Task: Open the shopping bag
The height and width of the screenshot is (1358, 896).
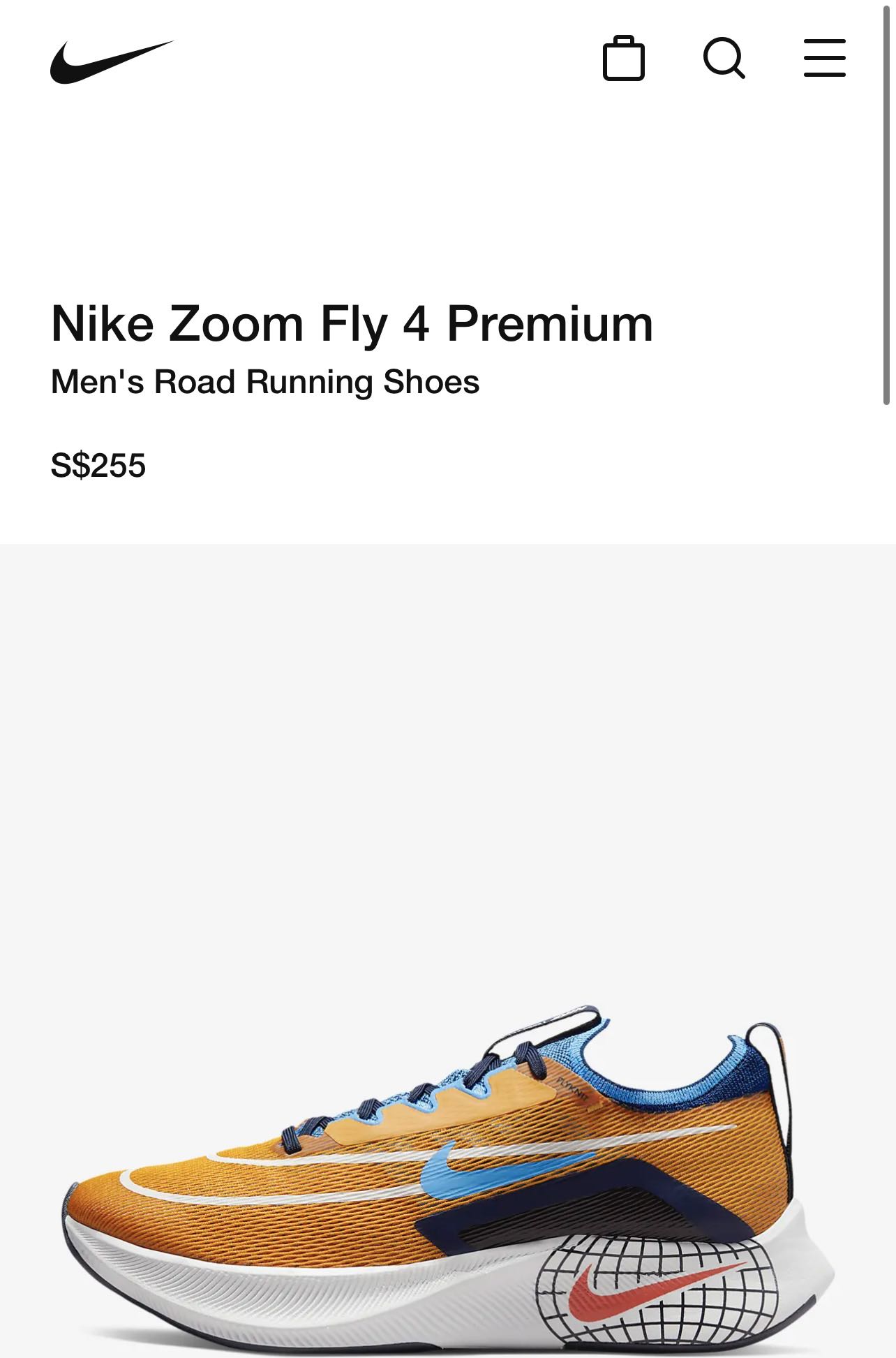Action: [623, 59]
